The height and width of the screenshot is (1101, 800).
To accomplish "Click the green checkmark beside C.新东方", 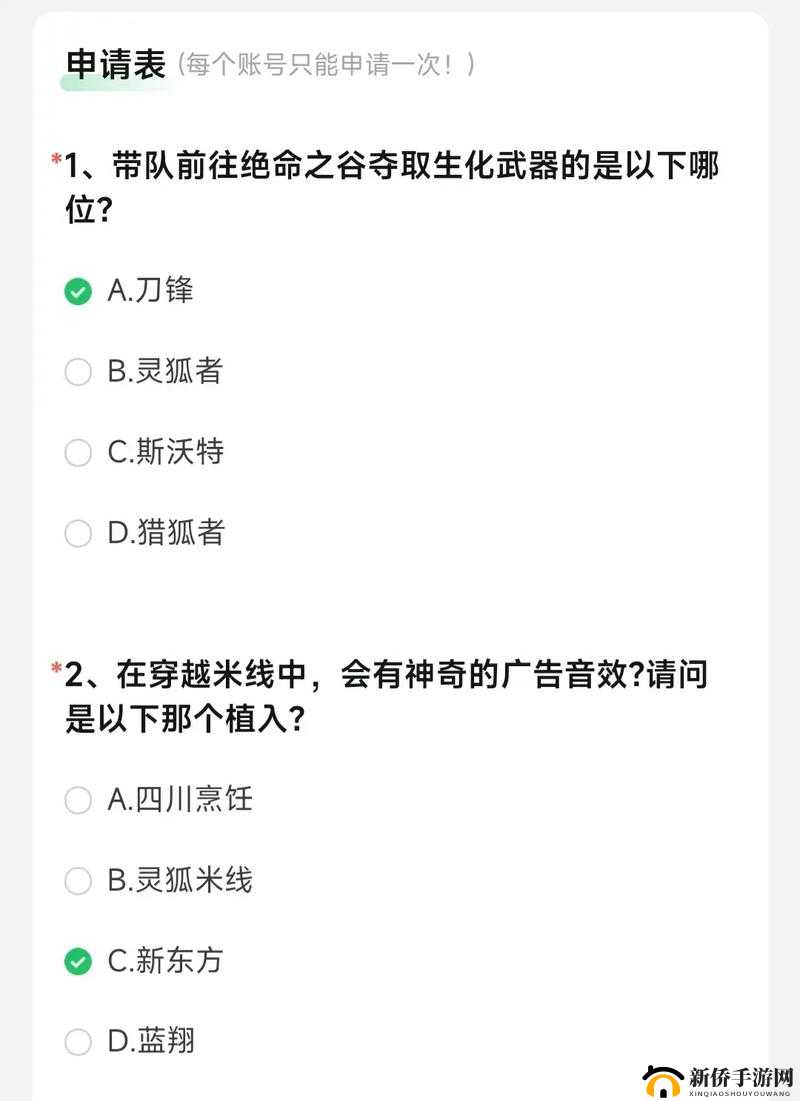I will tap(78, 961).
